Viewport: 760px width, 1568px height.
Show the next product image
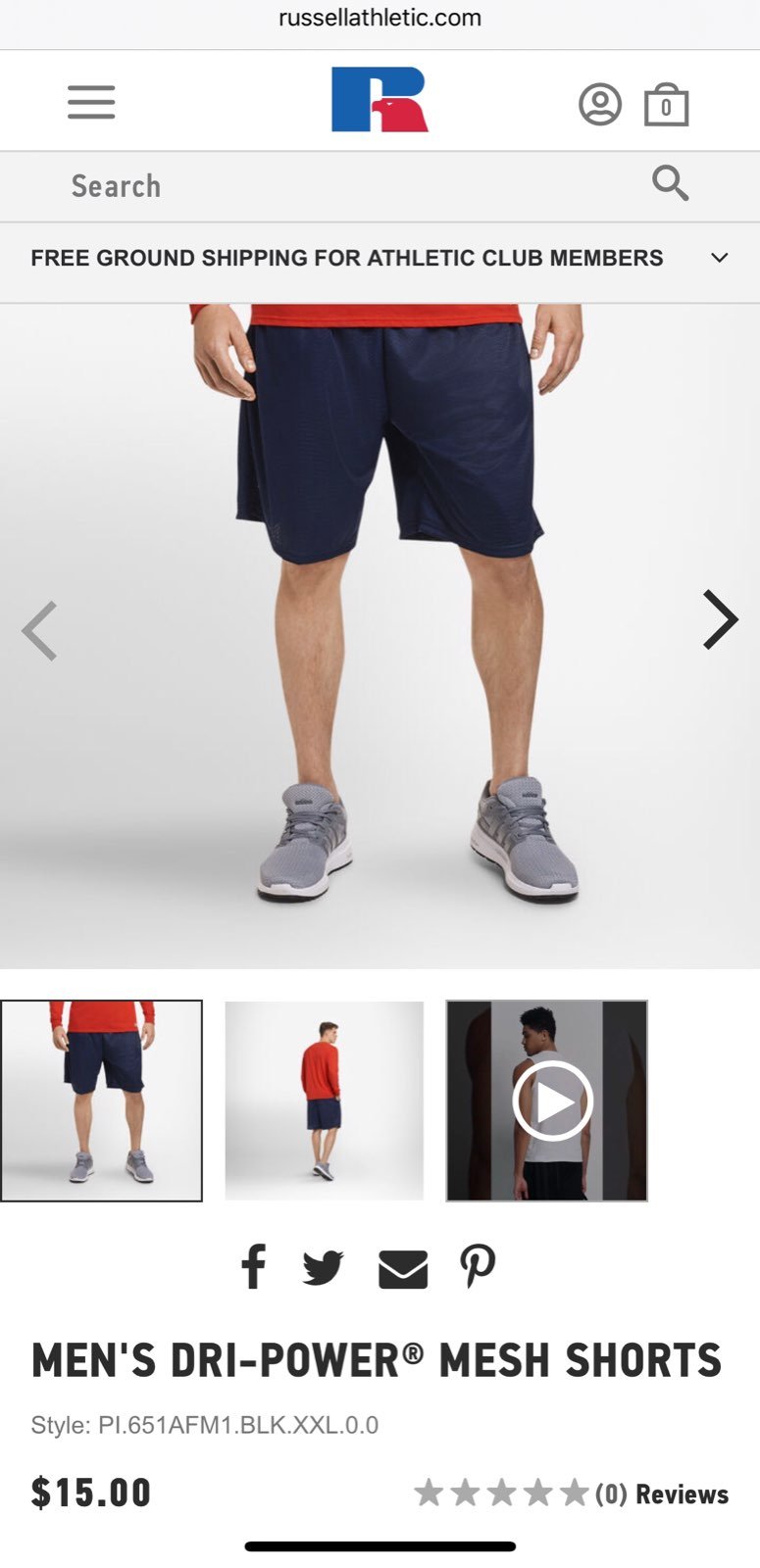click(x=720, y=619)
